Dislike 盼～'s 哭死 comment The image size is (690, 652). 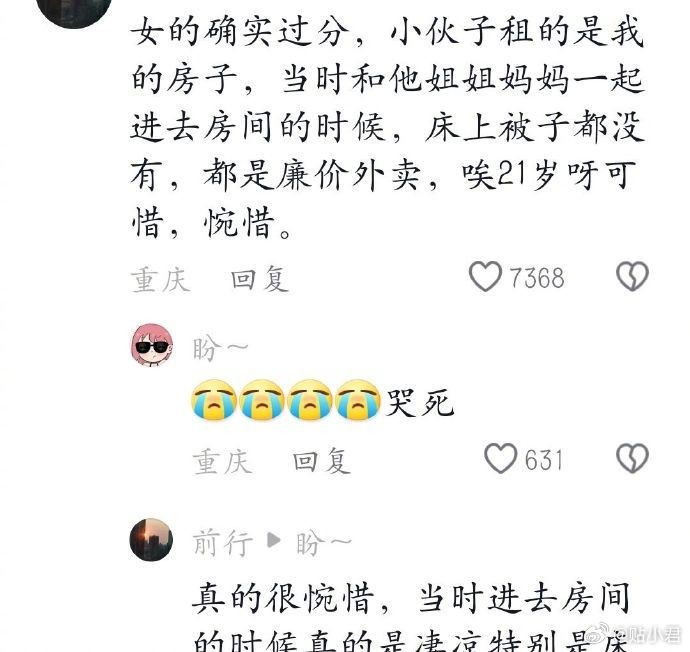[631, 459]
